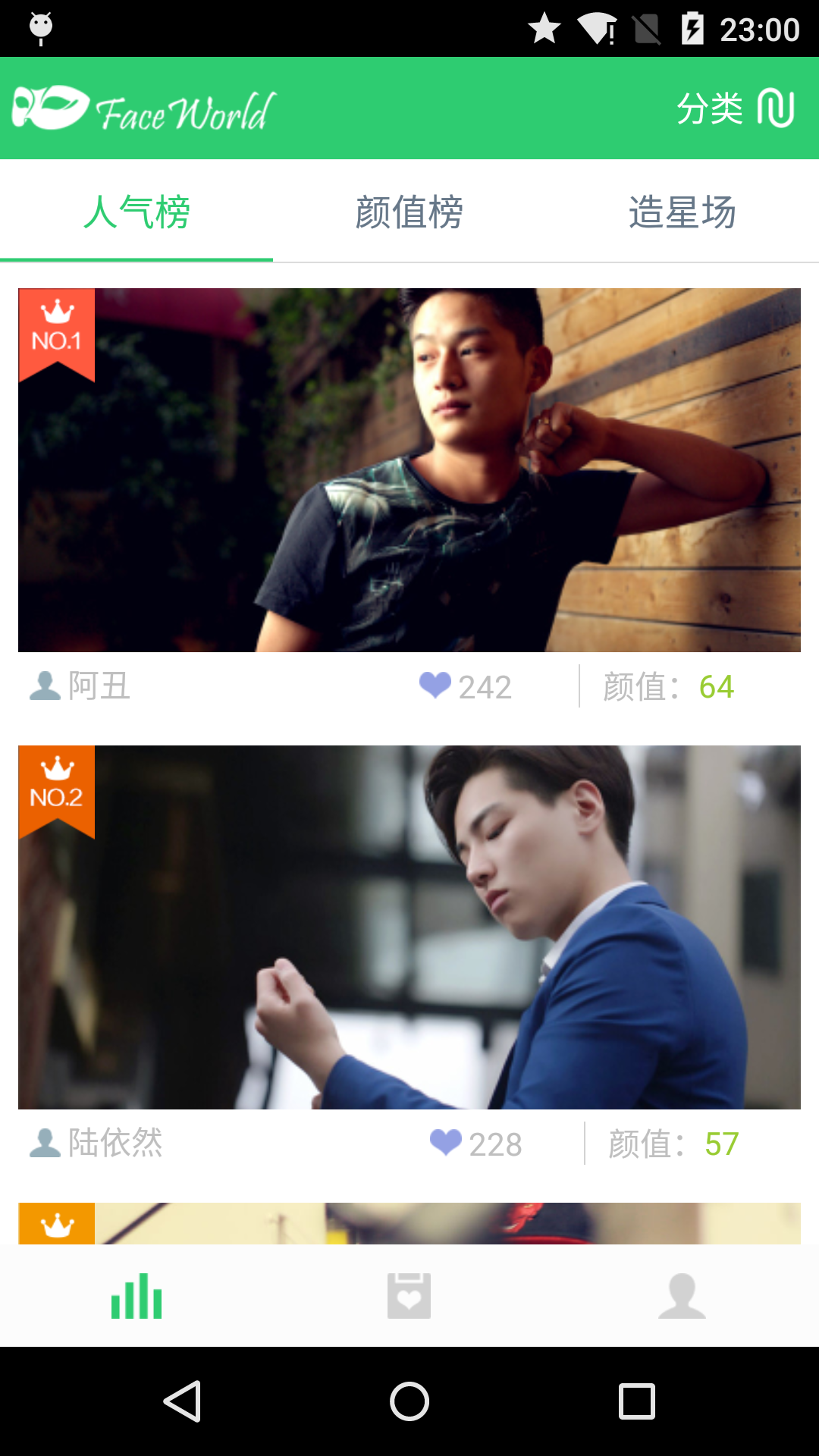Switch to the 造星场 tab
Image resolution: width=819 pixels, height=1456 pixels.
point(682,212)
